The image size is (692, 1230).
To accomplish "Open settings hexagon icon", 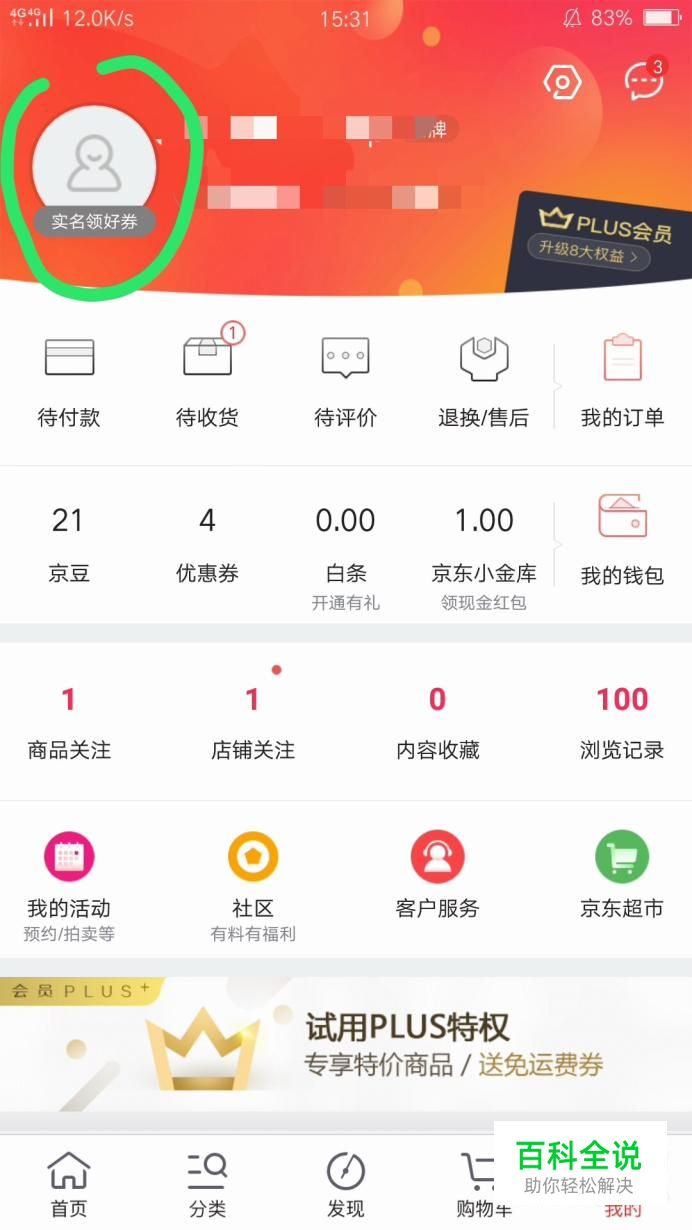I will click(562, 81).
